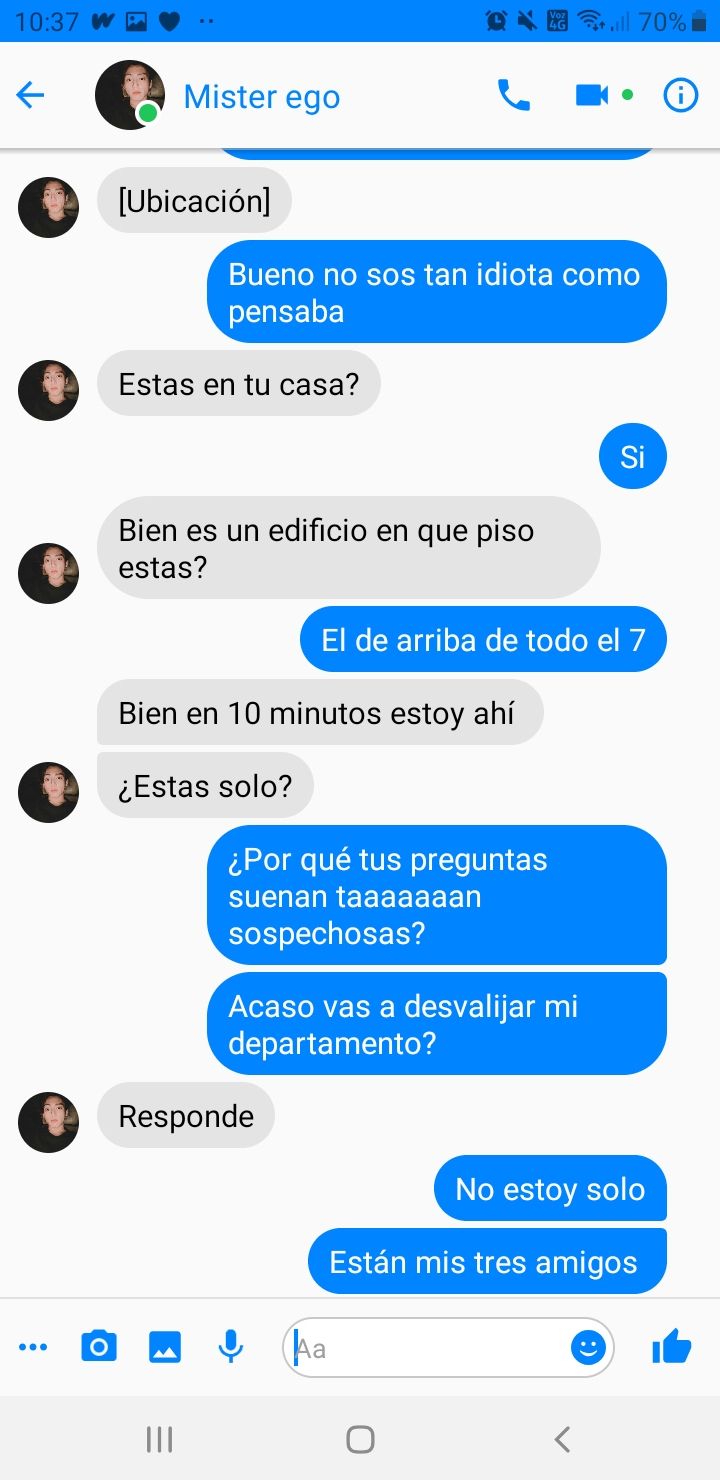720x1480 pixels.
Task: Send a thumbs-up like
Action: (x=671, y=1347)
